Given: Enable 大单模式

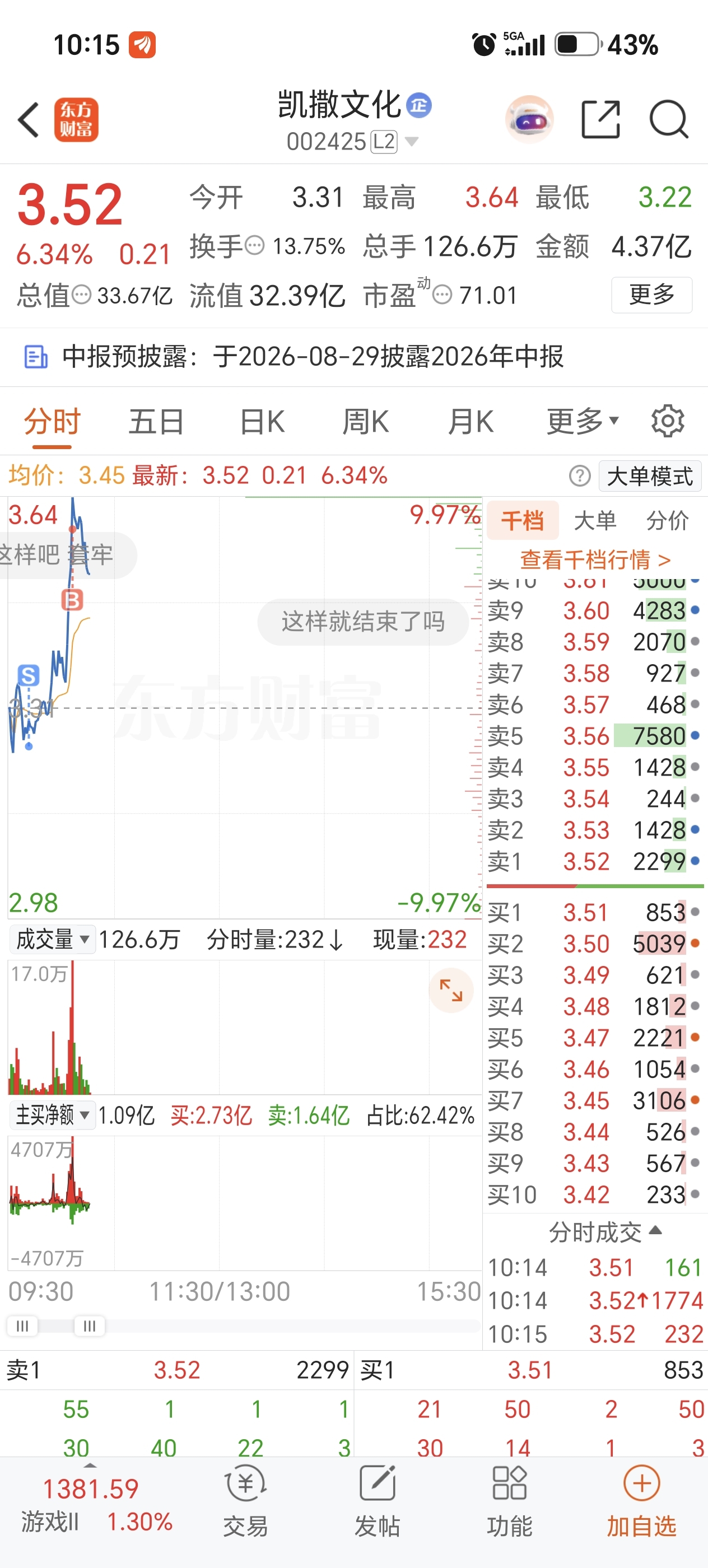Looking at the screenshot, I should tap(650, 476).
